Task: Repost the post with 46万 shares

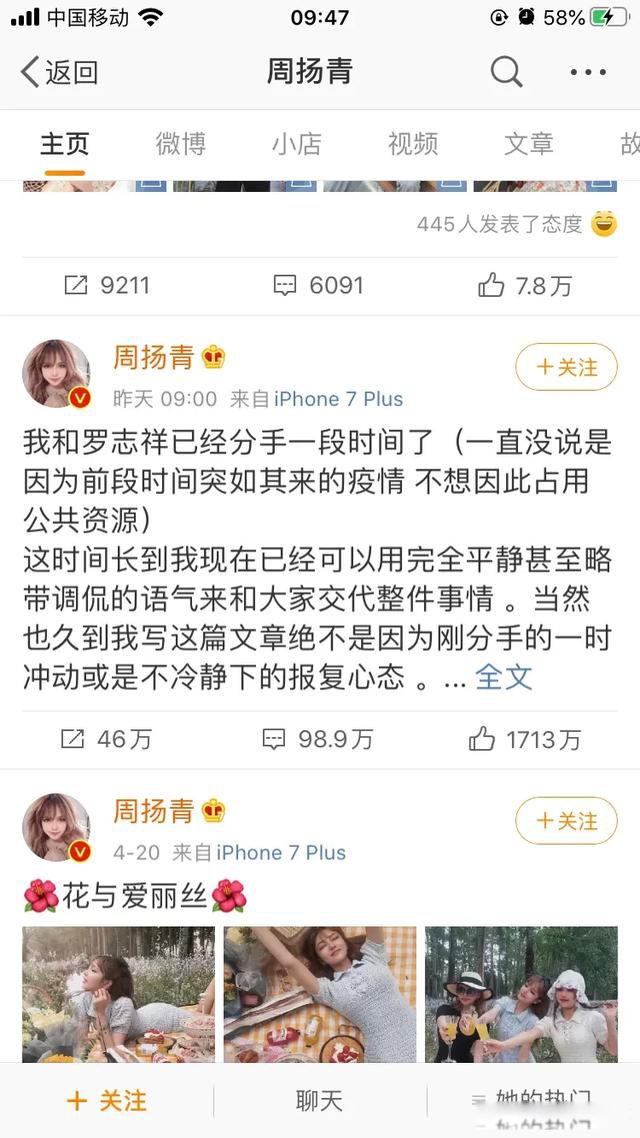Action: (x=106, y=739)
